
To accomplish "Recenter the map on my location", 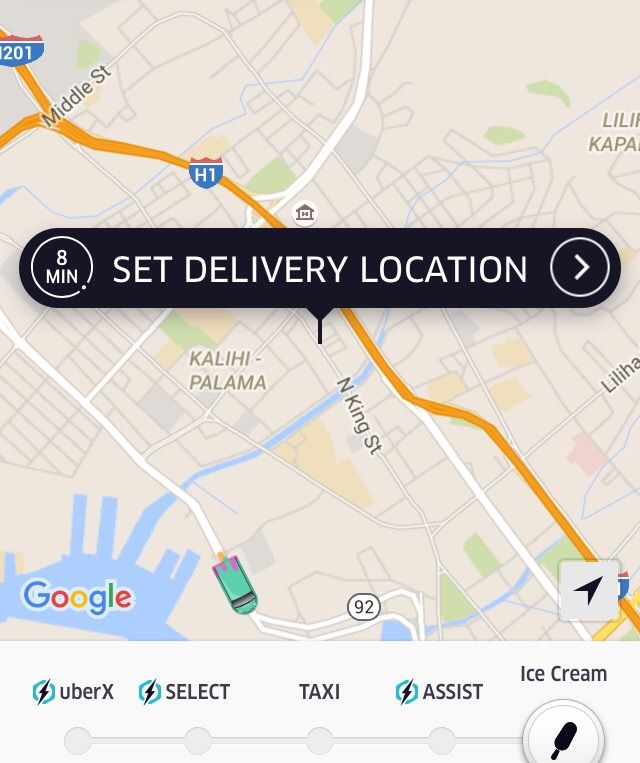I will pyautogui.click(x=589, y=590).
